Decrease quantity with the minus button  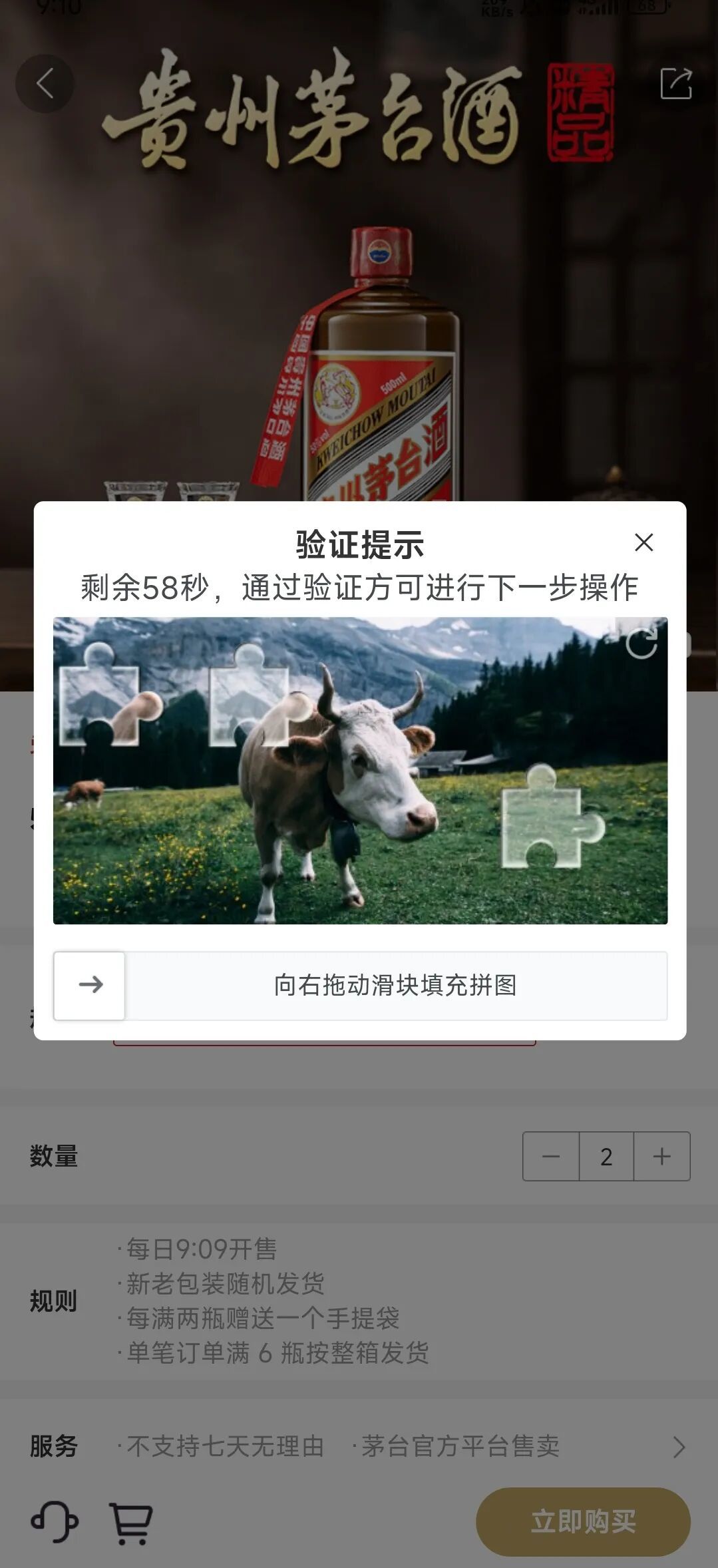[x=551, y=1157]
